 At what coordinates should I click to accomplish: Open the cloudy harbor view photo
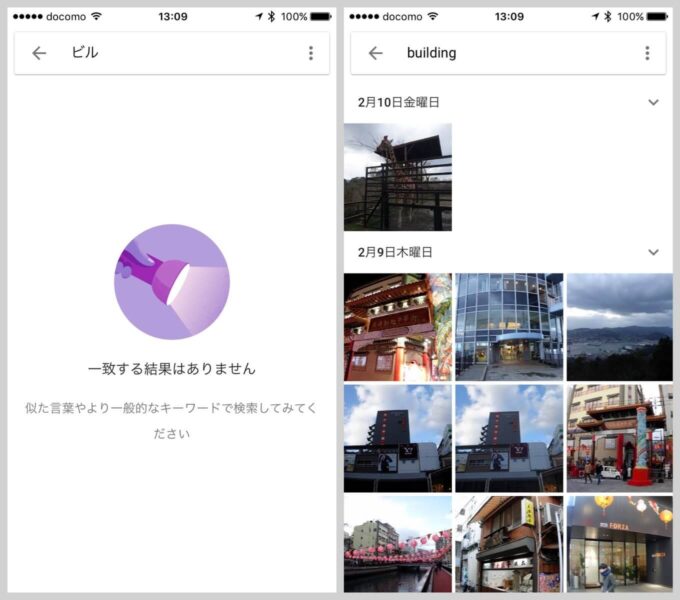pos(619,327)
